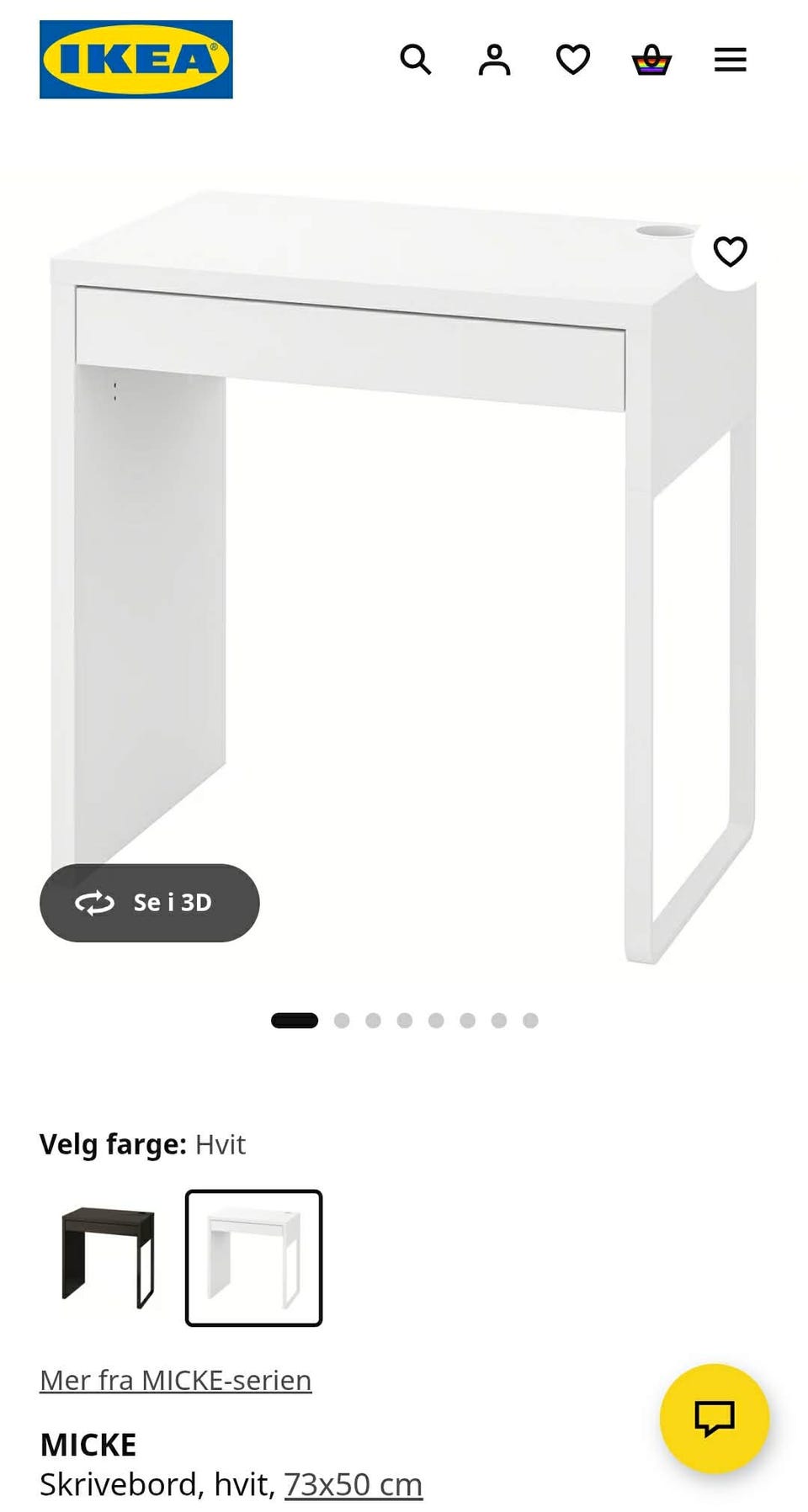
Task: Click the MICKE product title
Action: [x=88, y=1444]
